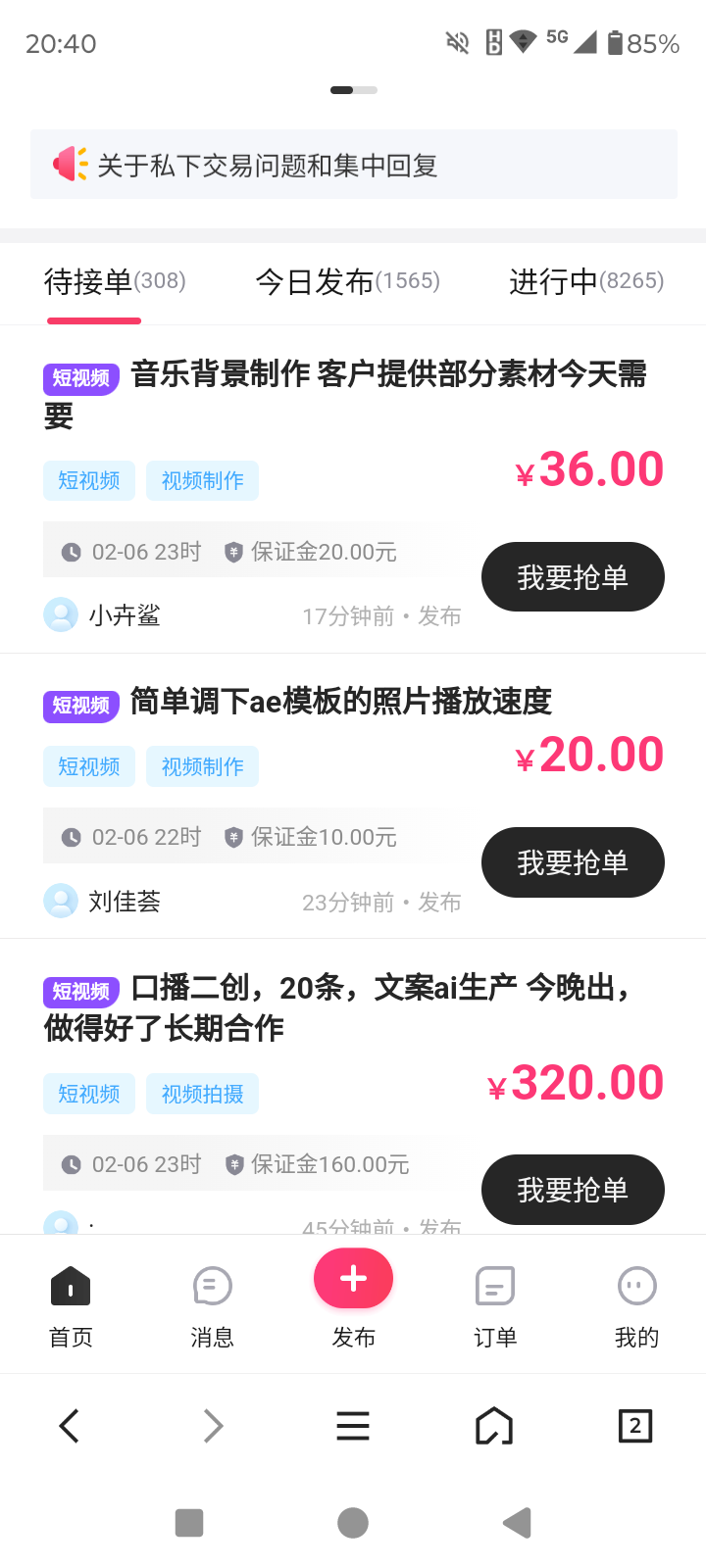The image size is (706, 1568).
Task: Click the megaphone announcement icon
Action: (71, 164)
